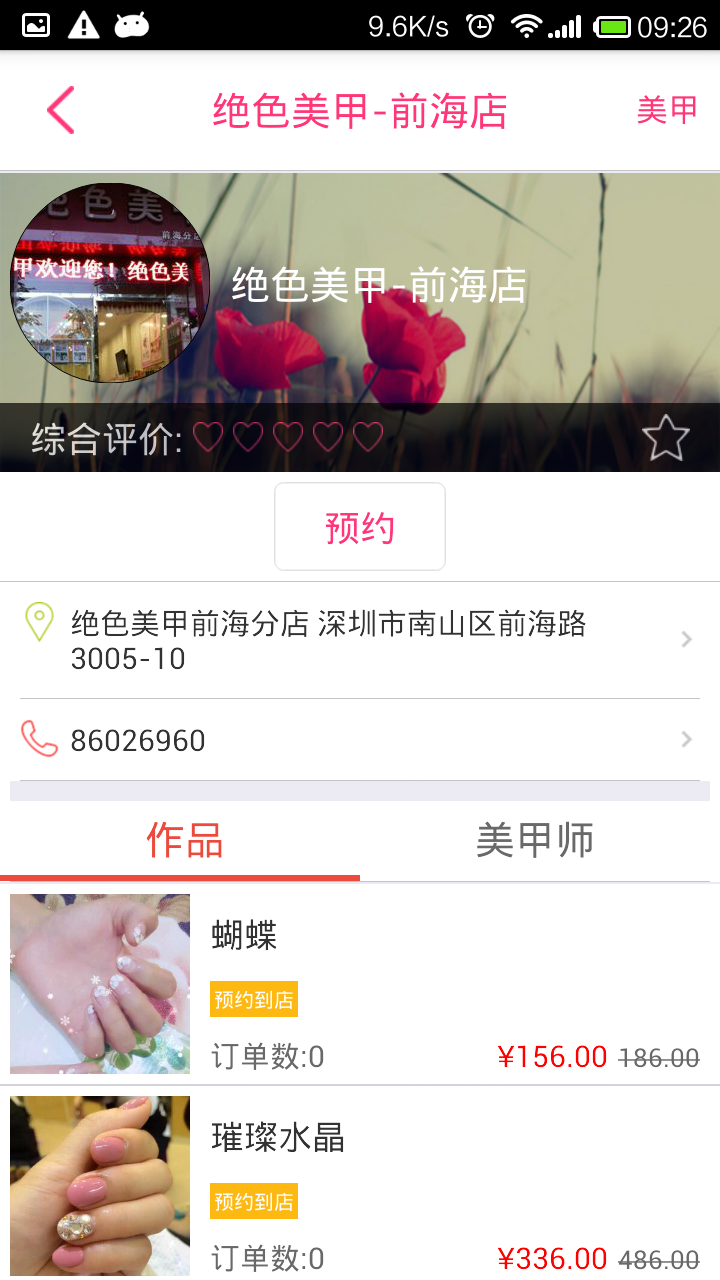Favorite this shop with the star icon
720x1280 pixels.
665,438
